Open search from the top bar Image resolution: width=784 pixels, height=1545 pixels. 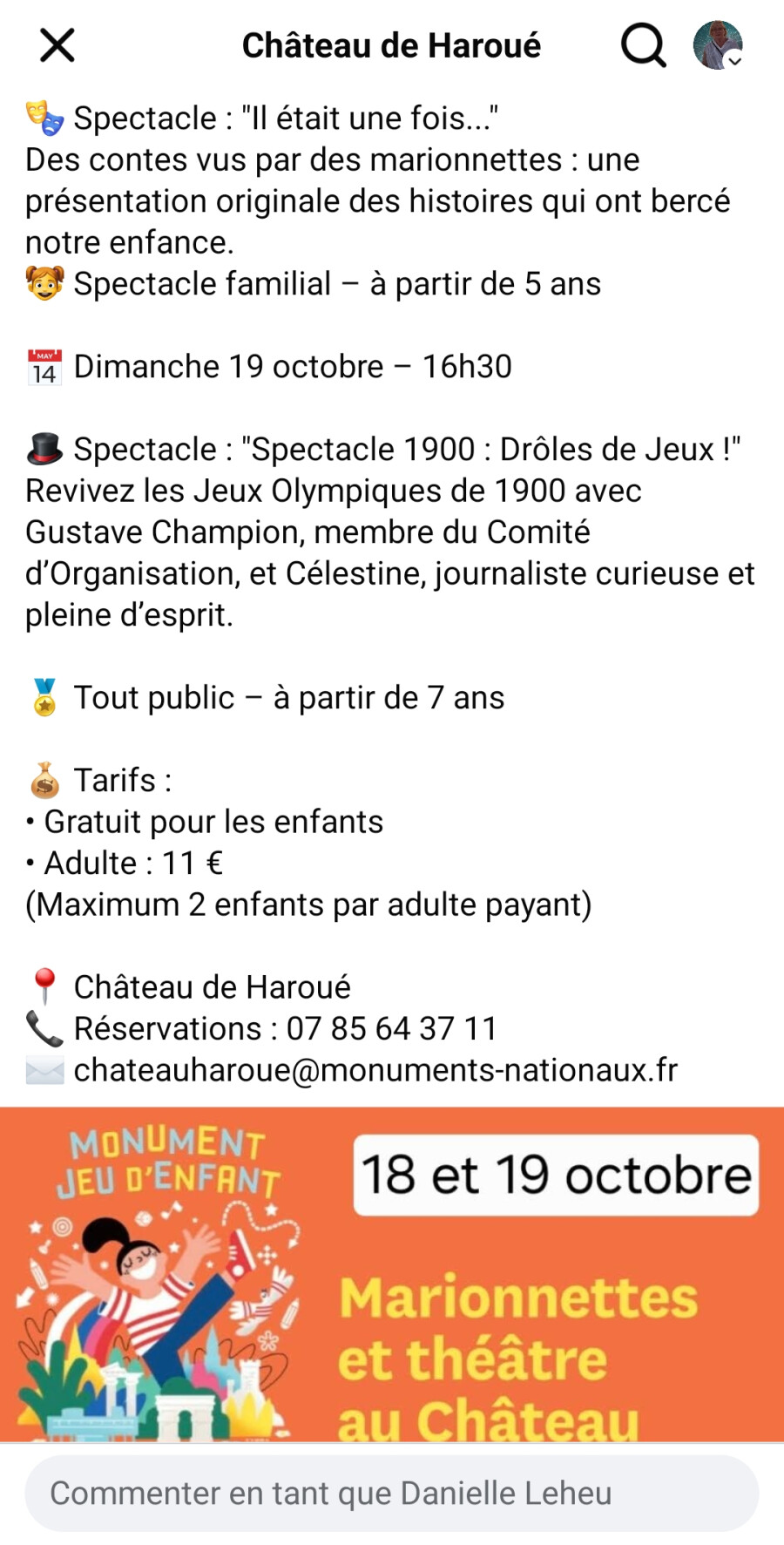tap(643, 45)
